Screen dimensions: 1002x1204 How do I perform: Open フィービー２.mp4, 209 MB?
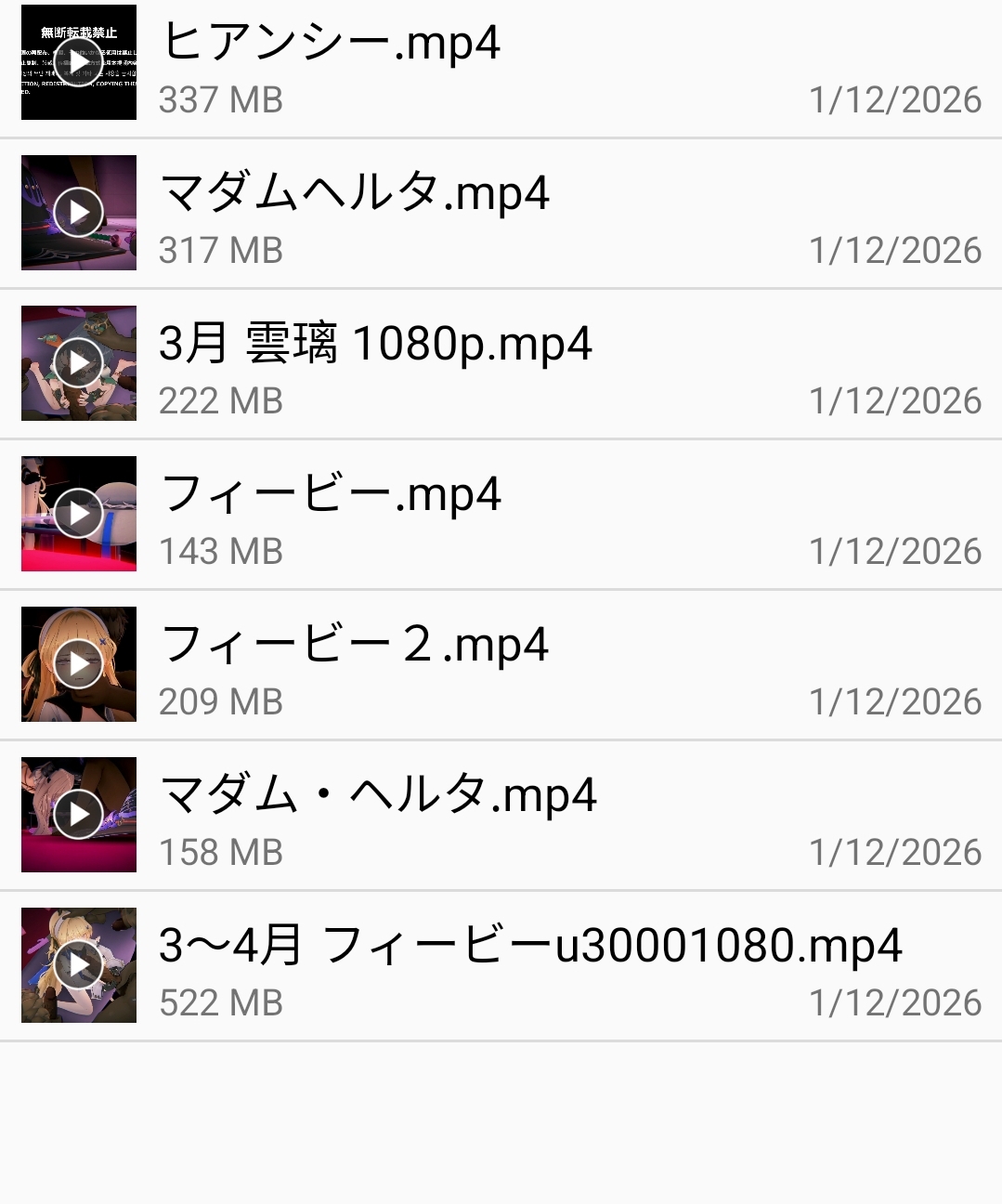501,665
